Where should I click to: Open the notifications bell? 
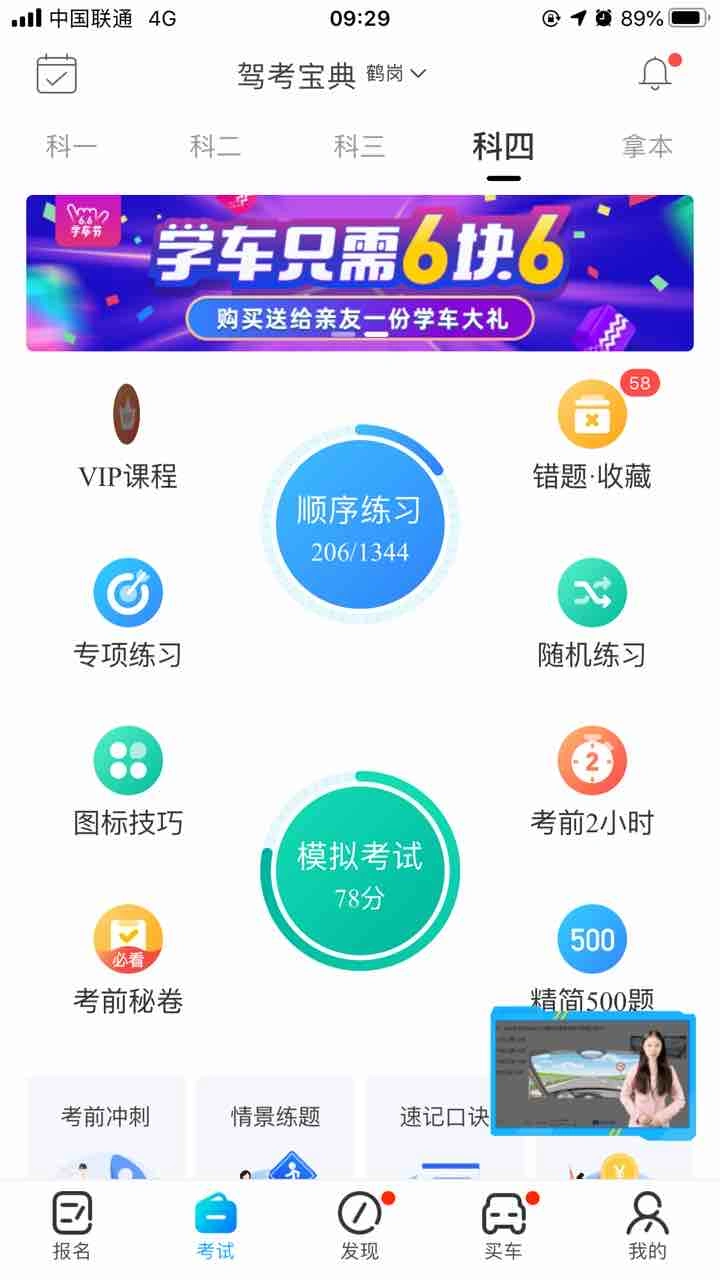(656, 73)
